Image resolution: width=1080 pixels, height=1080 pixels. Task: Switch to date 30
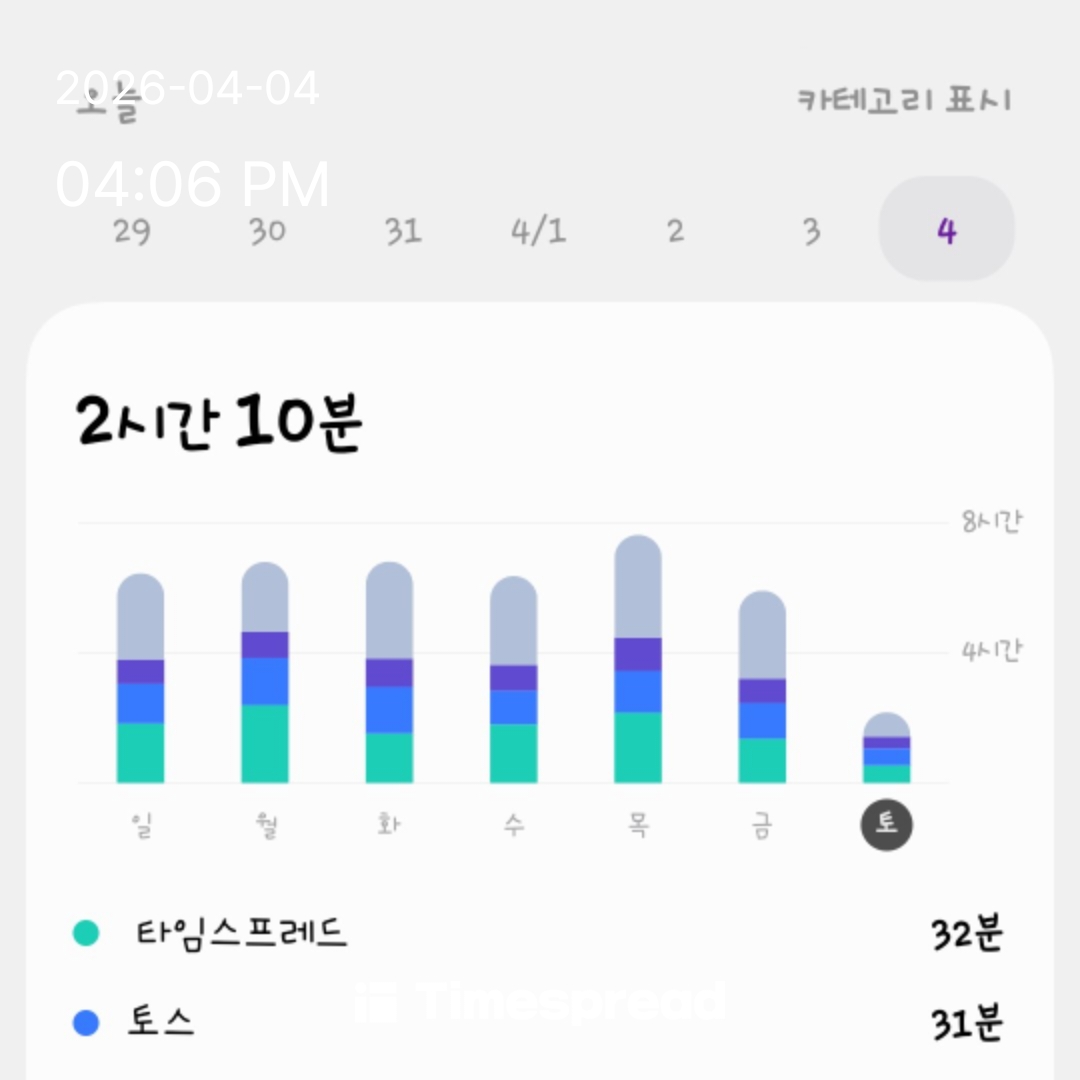(267, 231)
